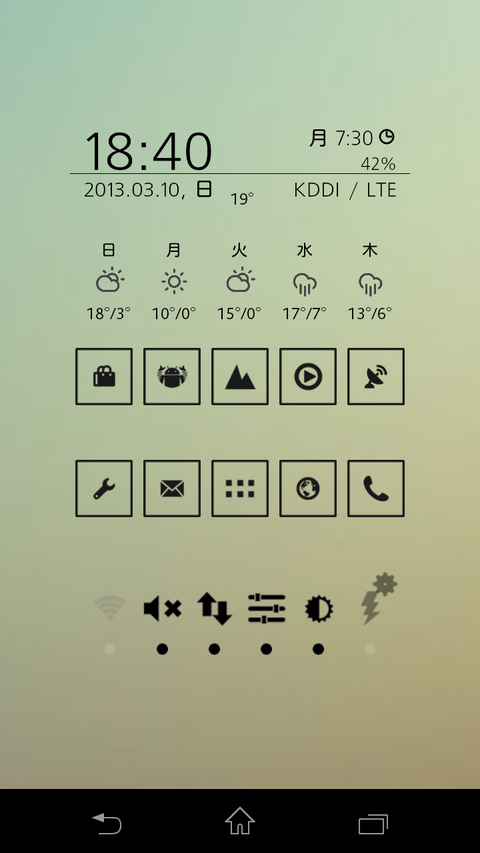Open the satellite dish app icon

(x=376, y=376)
